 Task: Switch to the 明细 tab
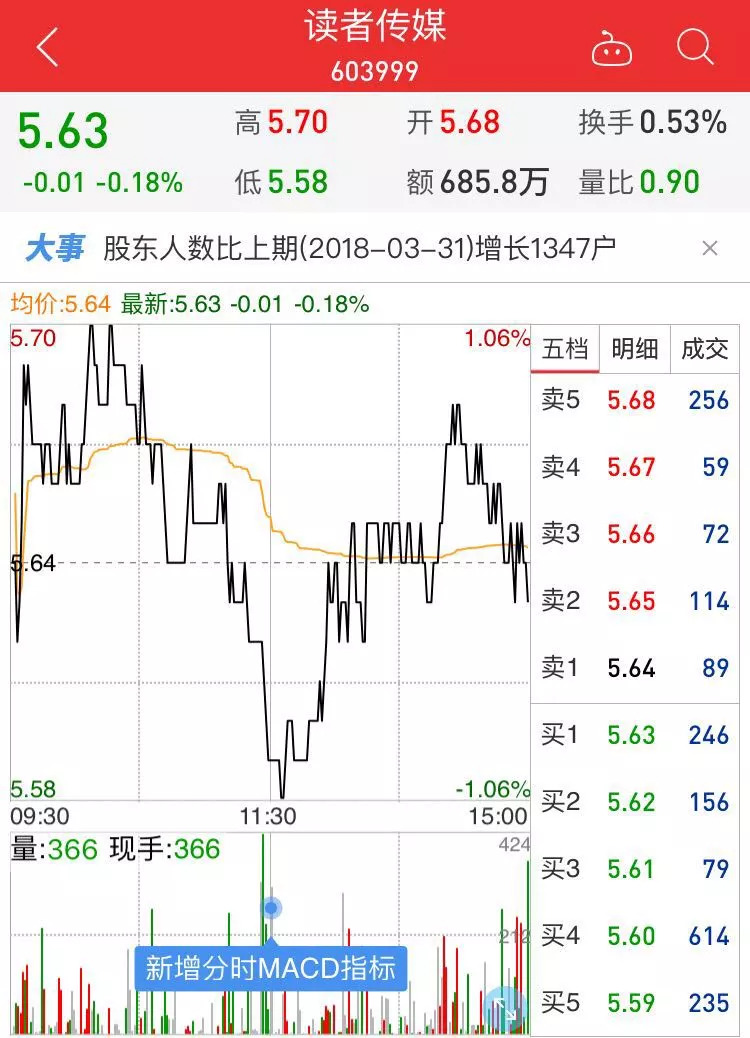coord(634,350)
